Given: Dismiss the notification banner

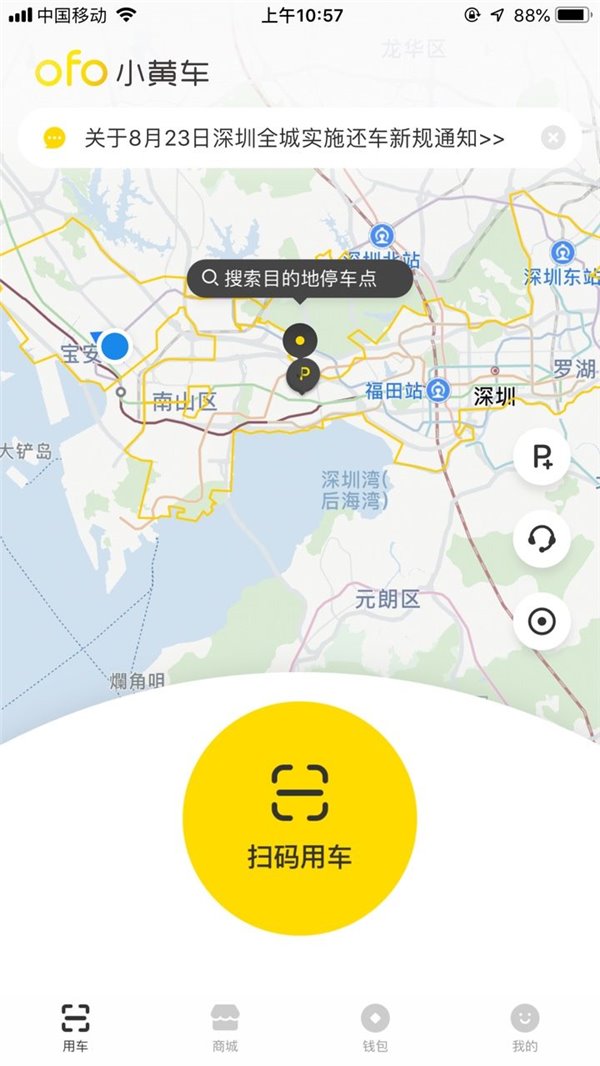Looking at the screenshot, I should (553, 138).
